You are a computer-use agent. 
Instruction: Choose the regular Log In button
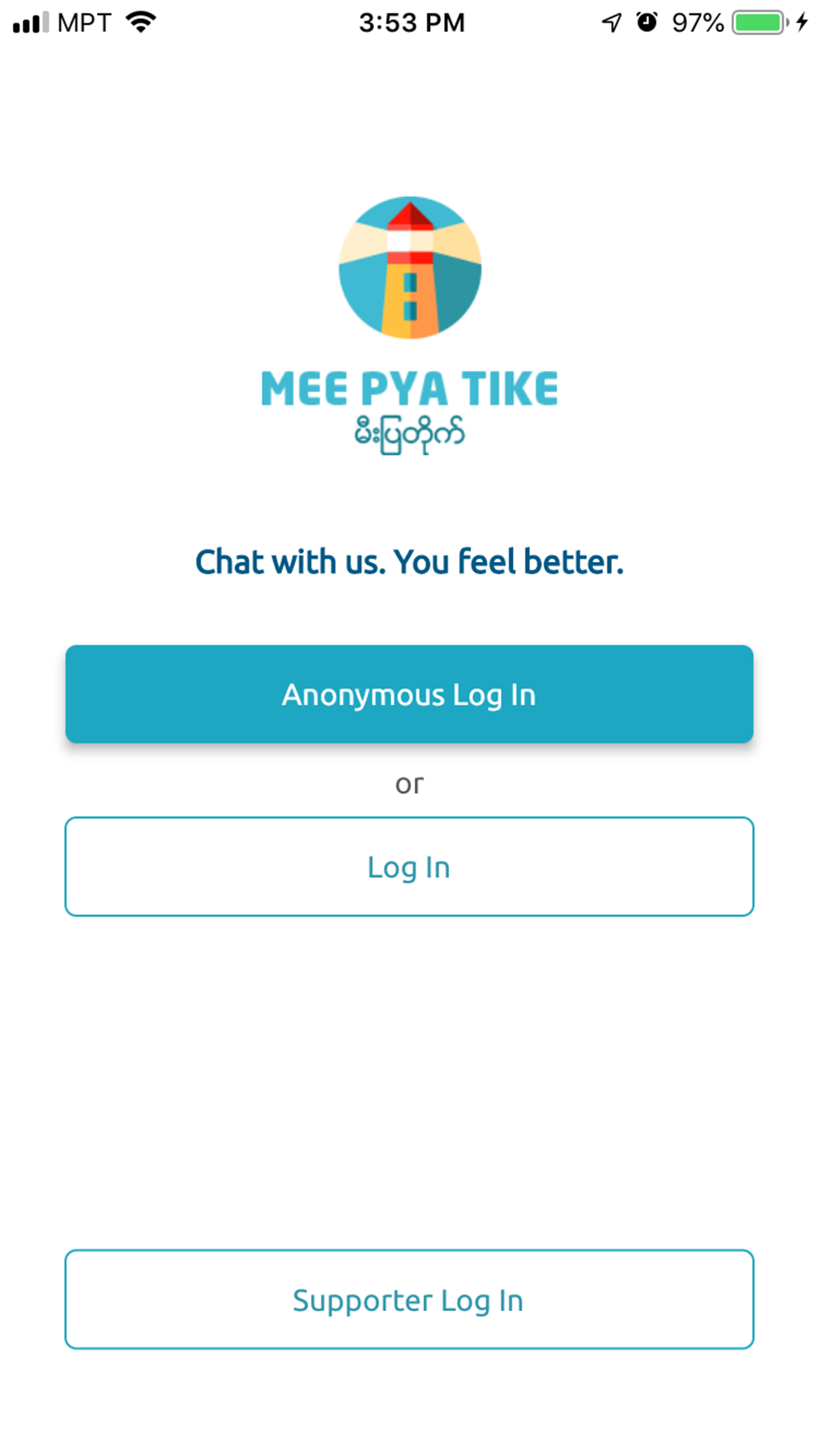coord(409,867)
